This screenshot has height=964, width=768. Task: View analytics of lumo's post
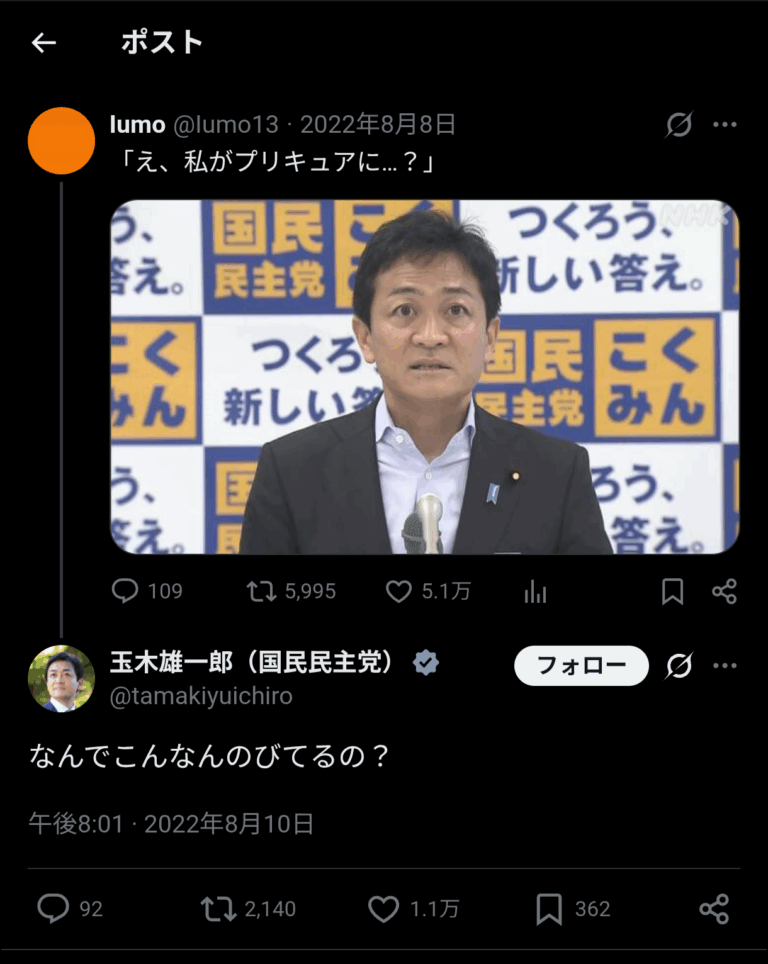[535, 591]
